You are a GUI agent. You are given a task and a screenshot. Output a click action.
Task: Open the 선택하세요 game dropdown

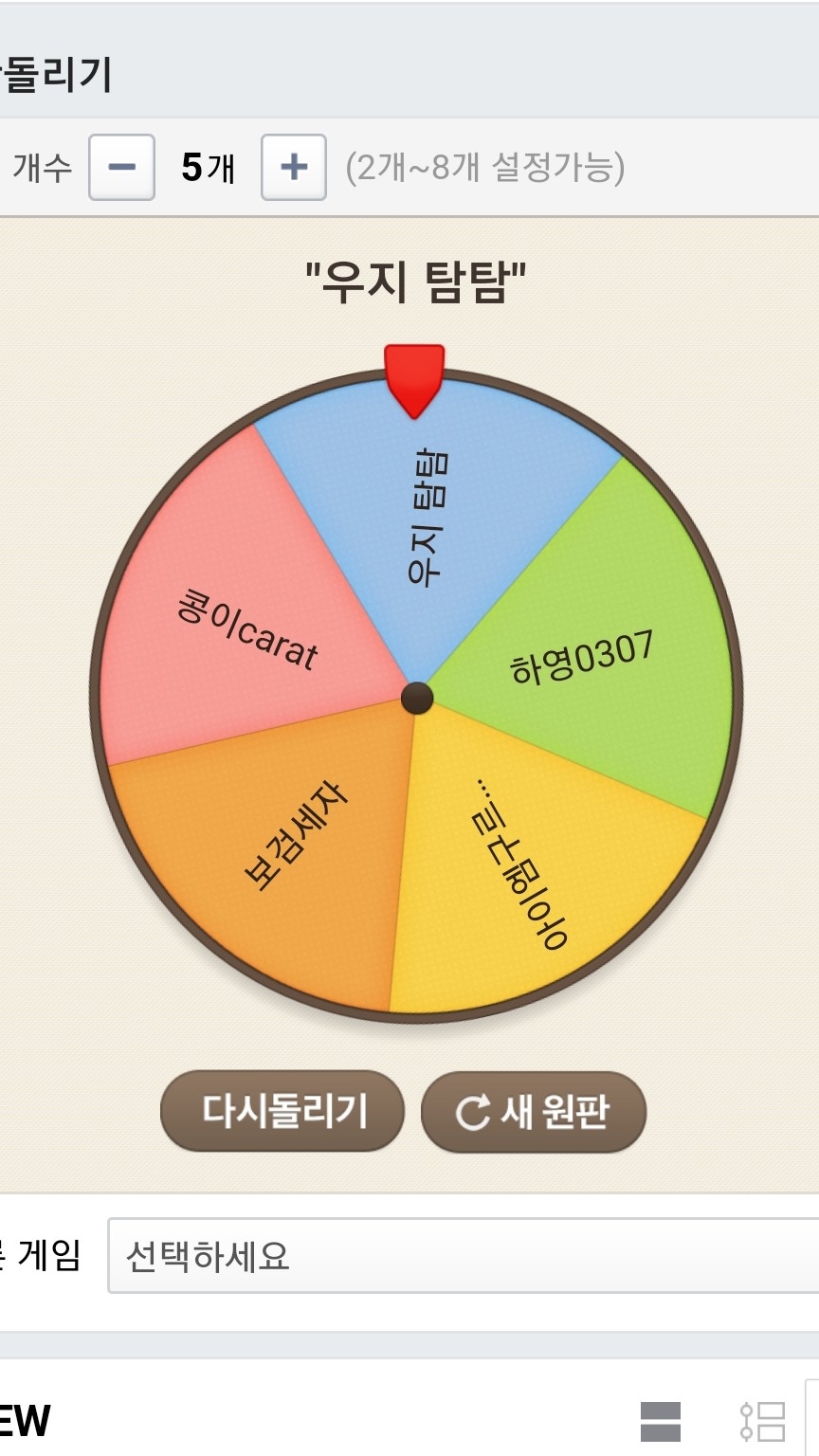point(463,1256)
